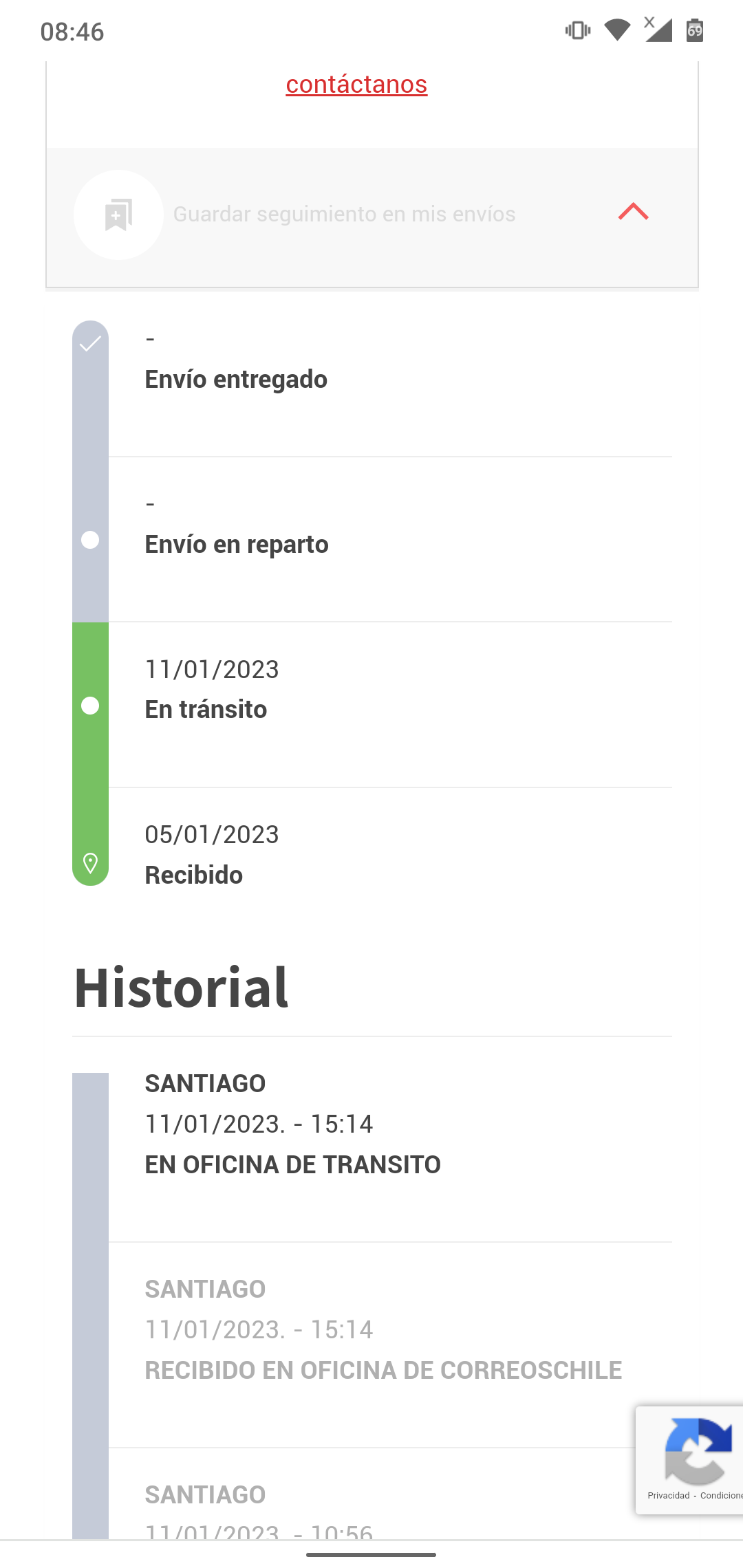
Task: Tap the save tracking bookmark icon
Action: 118,215
